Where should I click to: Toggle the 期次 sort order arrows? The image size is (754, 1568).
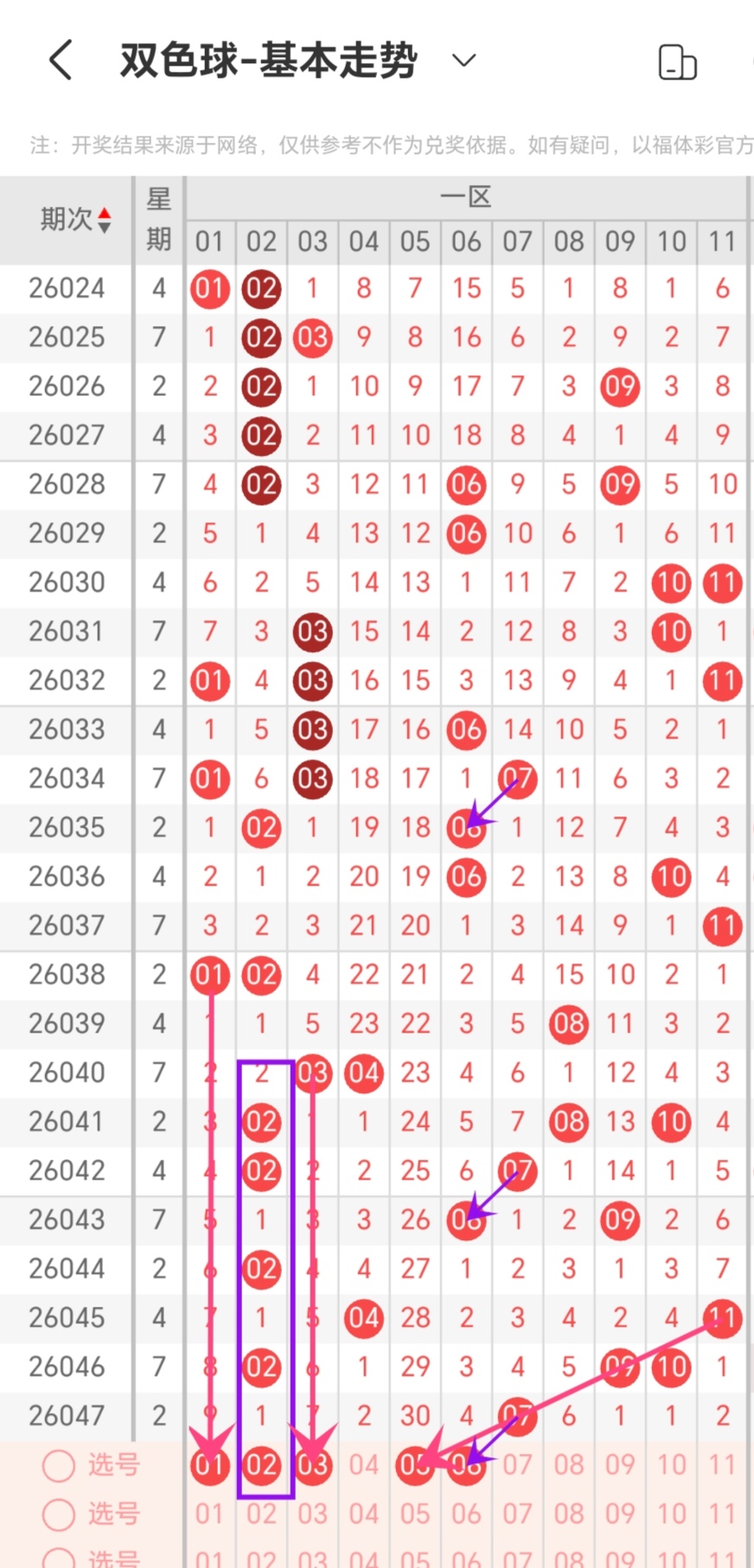pos(105,220)
